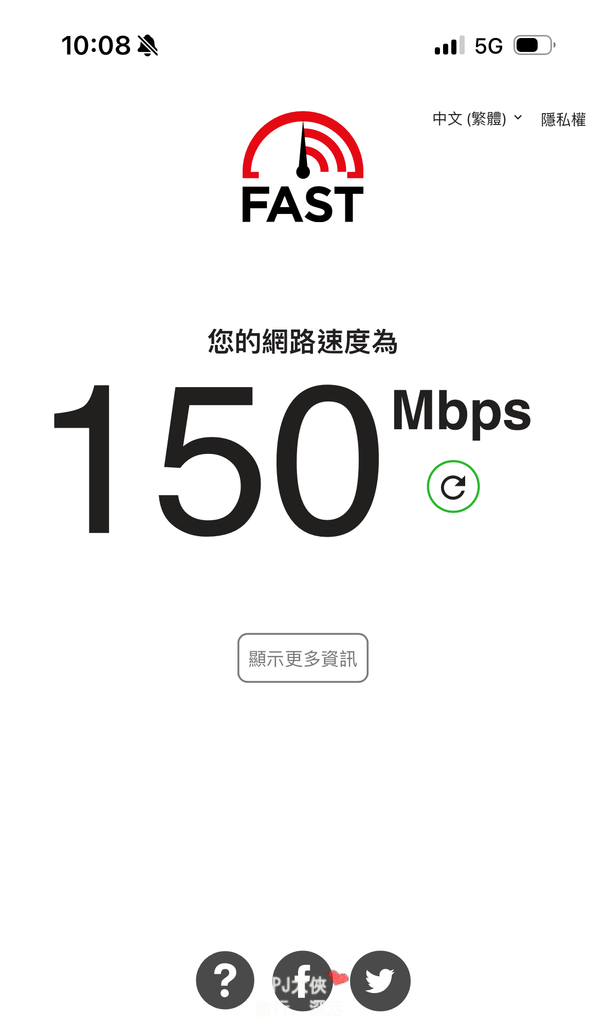Tap the 顯示更多資訊 button

pos(303,658)
